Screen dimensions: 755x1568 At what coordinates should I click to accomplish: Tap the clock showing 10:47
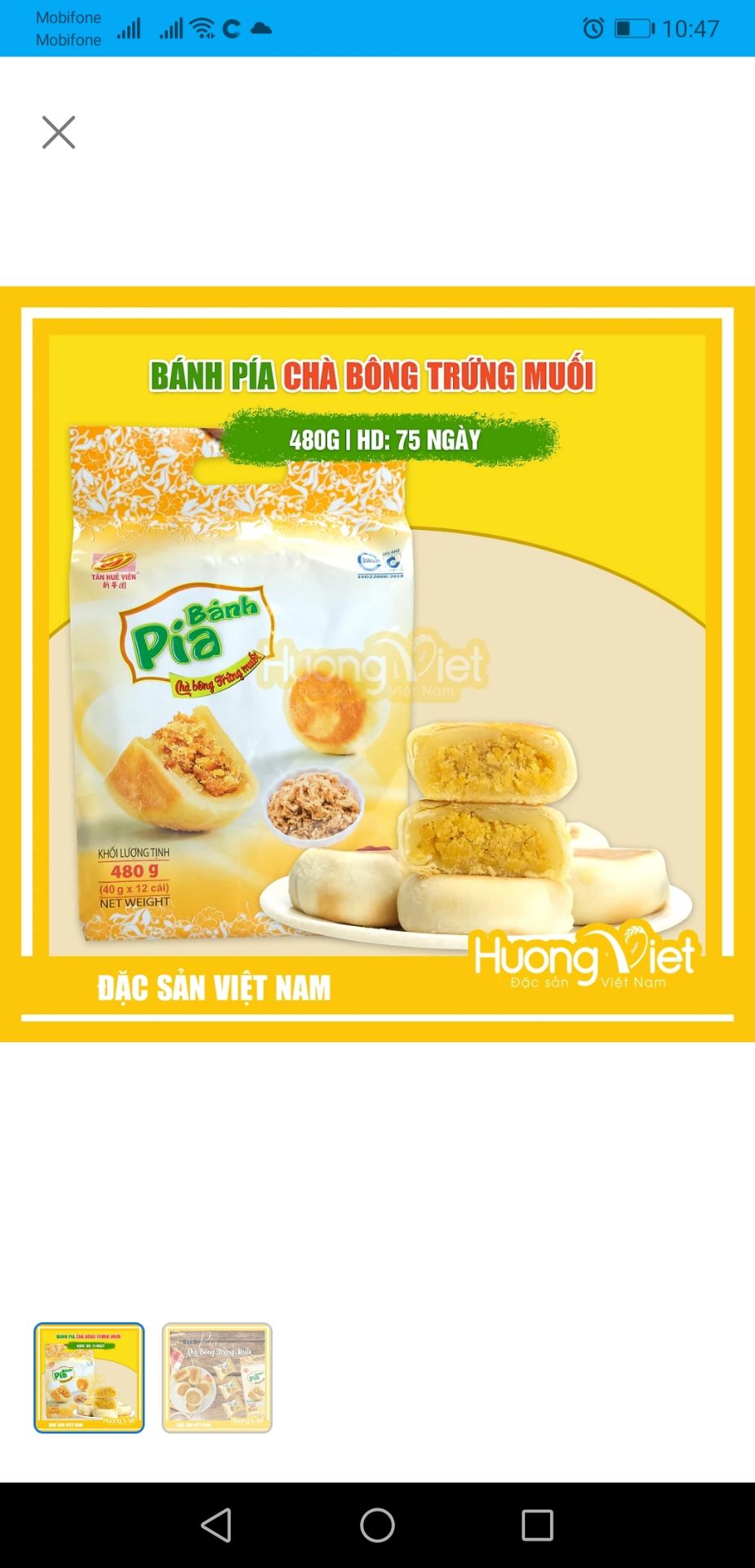[690, 27]
